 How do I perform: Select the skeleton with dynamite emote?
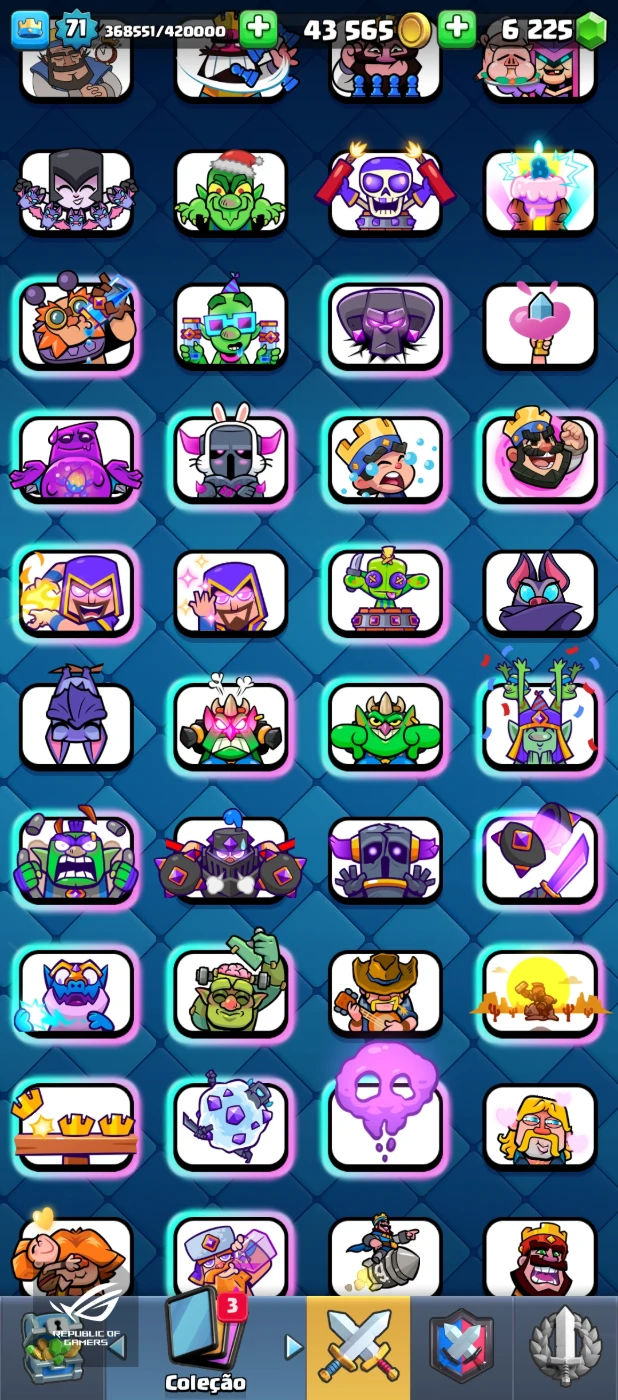click(x=385, y=192)
